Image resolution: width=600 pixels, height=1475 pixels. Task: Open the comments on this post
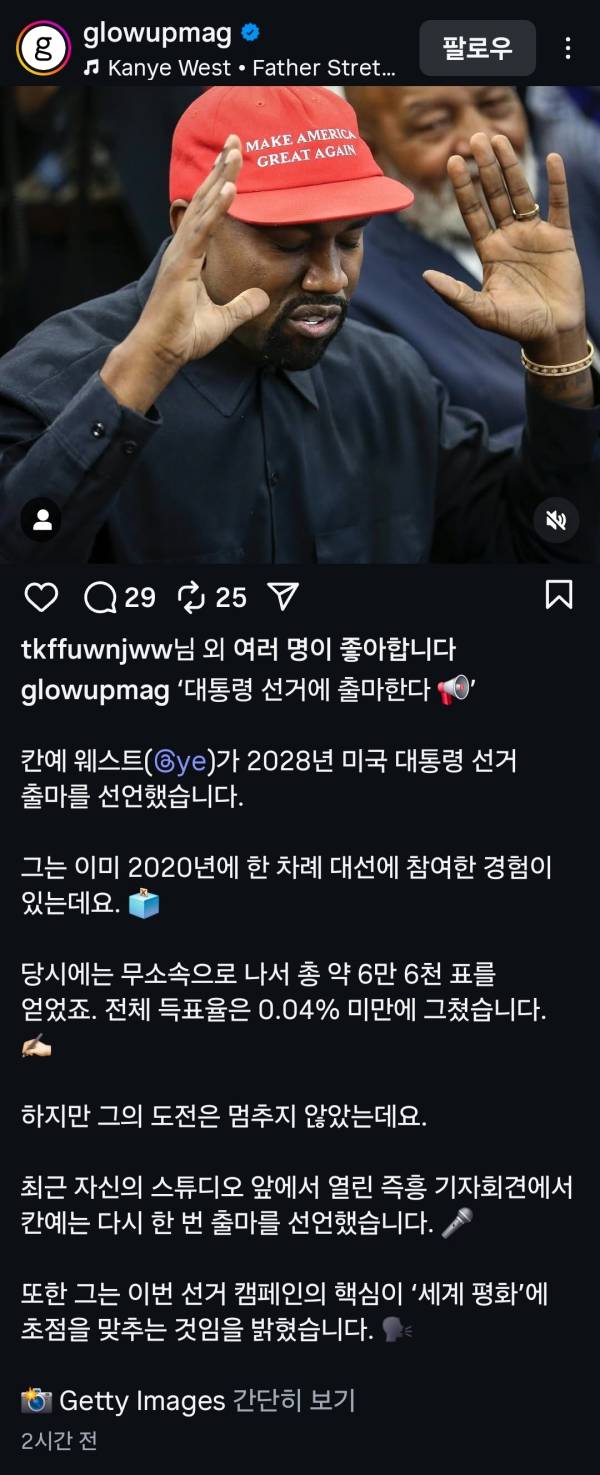[x=102, y=597]
